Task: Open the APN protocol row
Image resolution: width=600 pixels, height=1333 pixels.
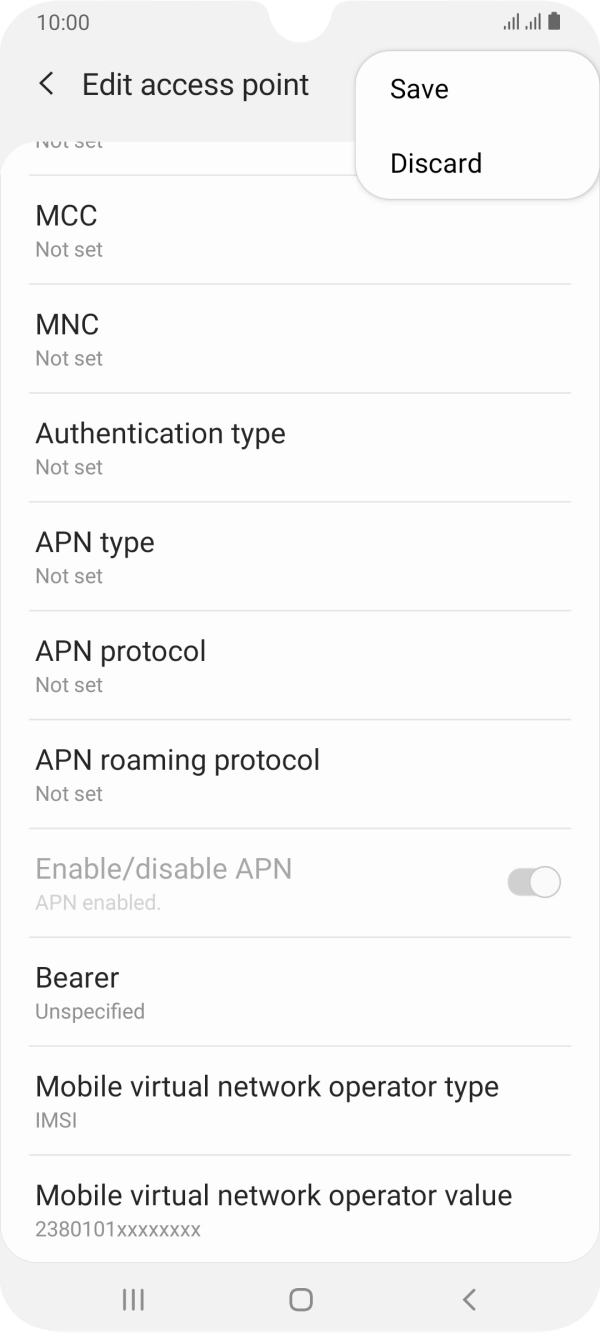Action: 300,666
